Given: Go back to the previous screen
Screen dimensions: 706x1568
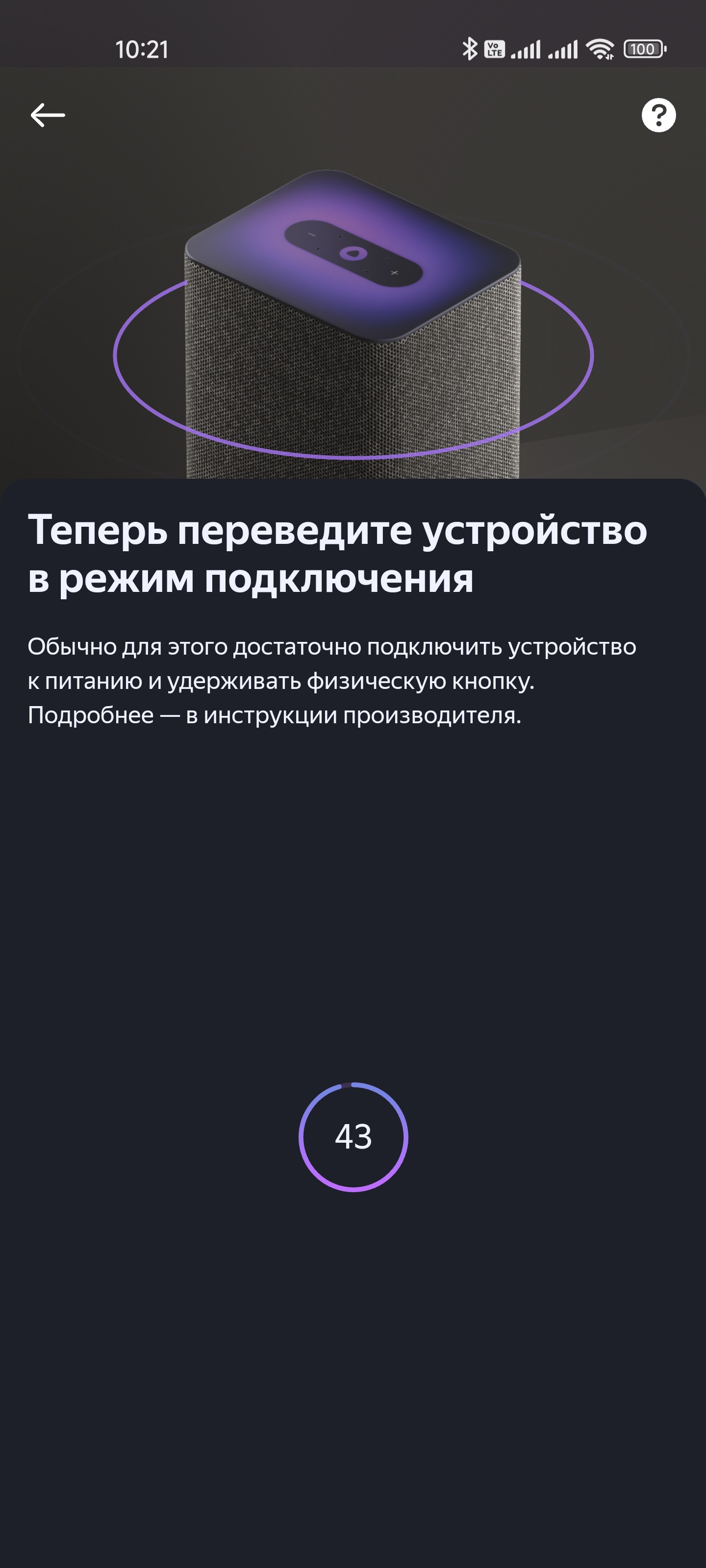Looking at the screenshot, I should point(48,115).
